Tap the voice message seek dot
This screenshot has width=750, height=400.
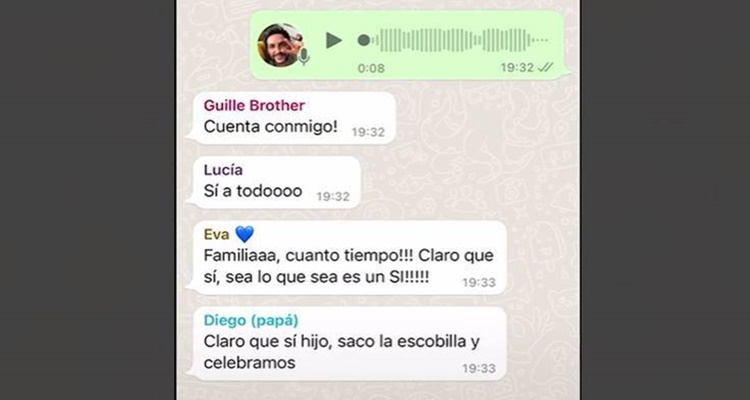pos(364,40)
